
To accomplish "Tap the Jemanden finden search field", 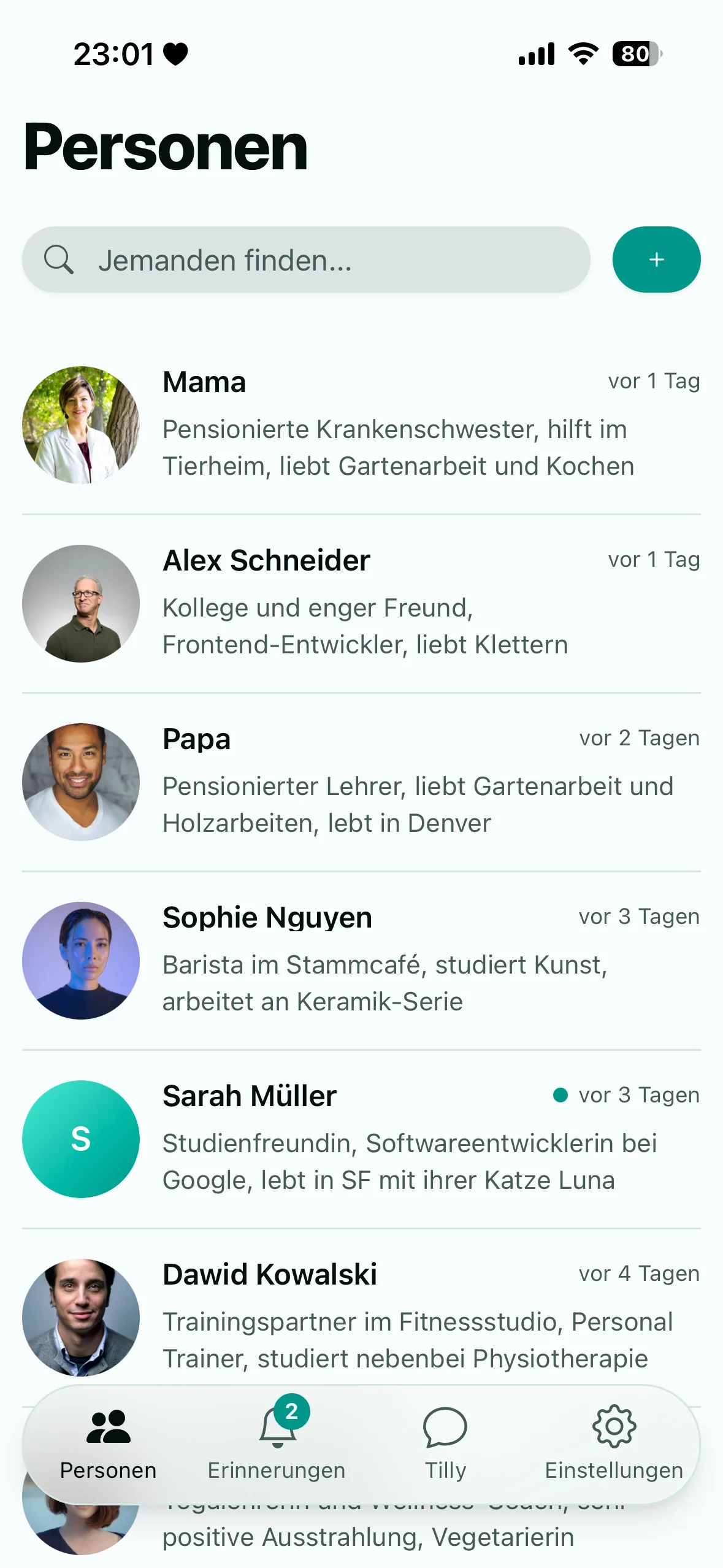I will [305, 260].
